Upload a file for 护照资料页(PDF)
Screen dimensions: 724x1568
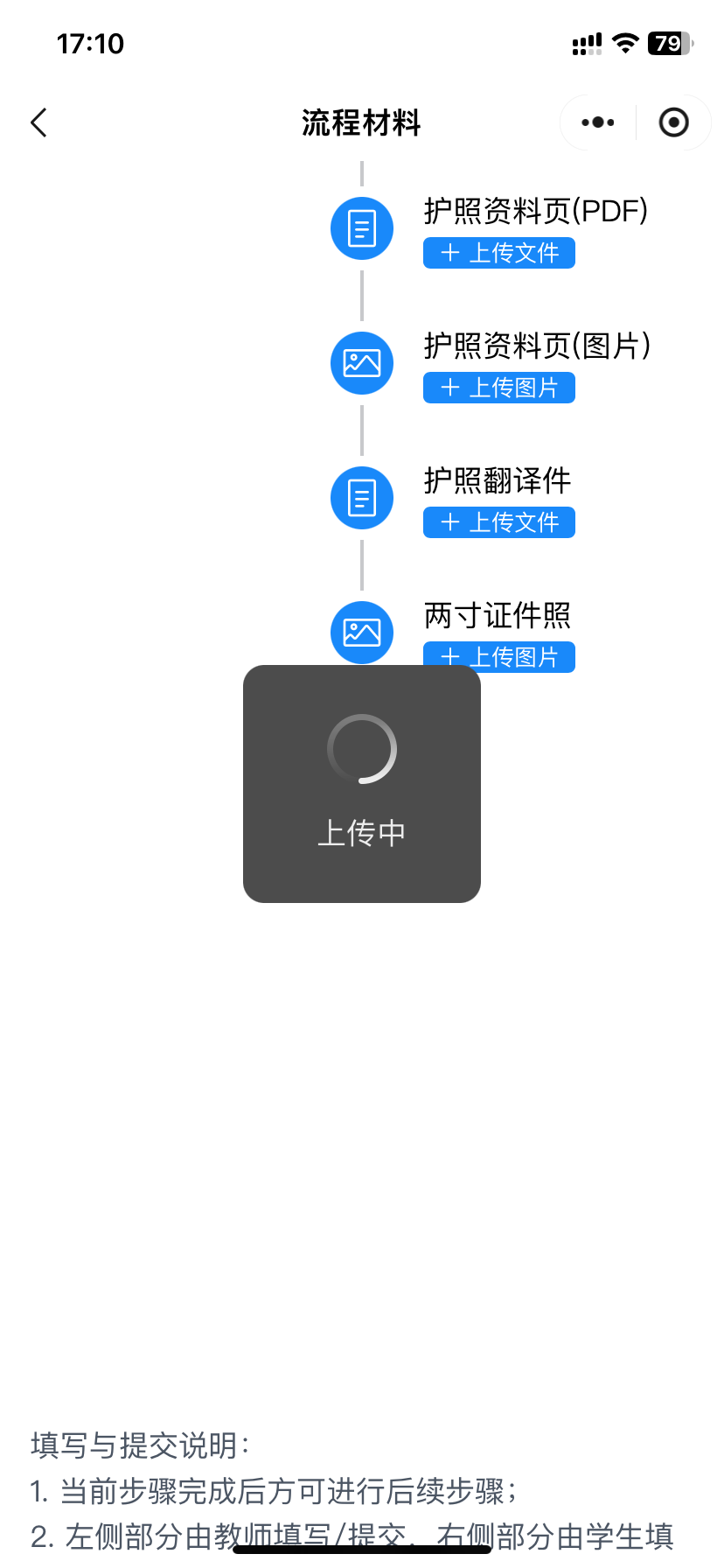(498, 253)
